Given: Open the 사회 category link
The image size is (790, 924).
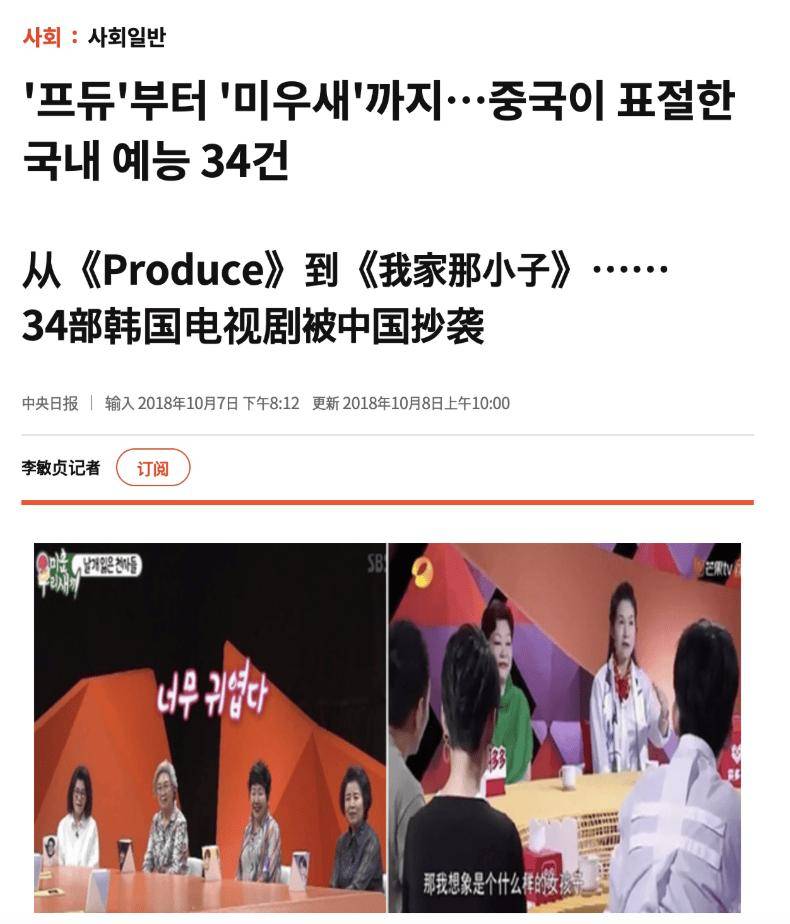Looking at the screenshot, I should click(x=41, y=37).
